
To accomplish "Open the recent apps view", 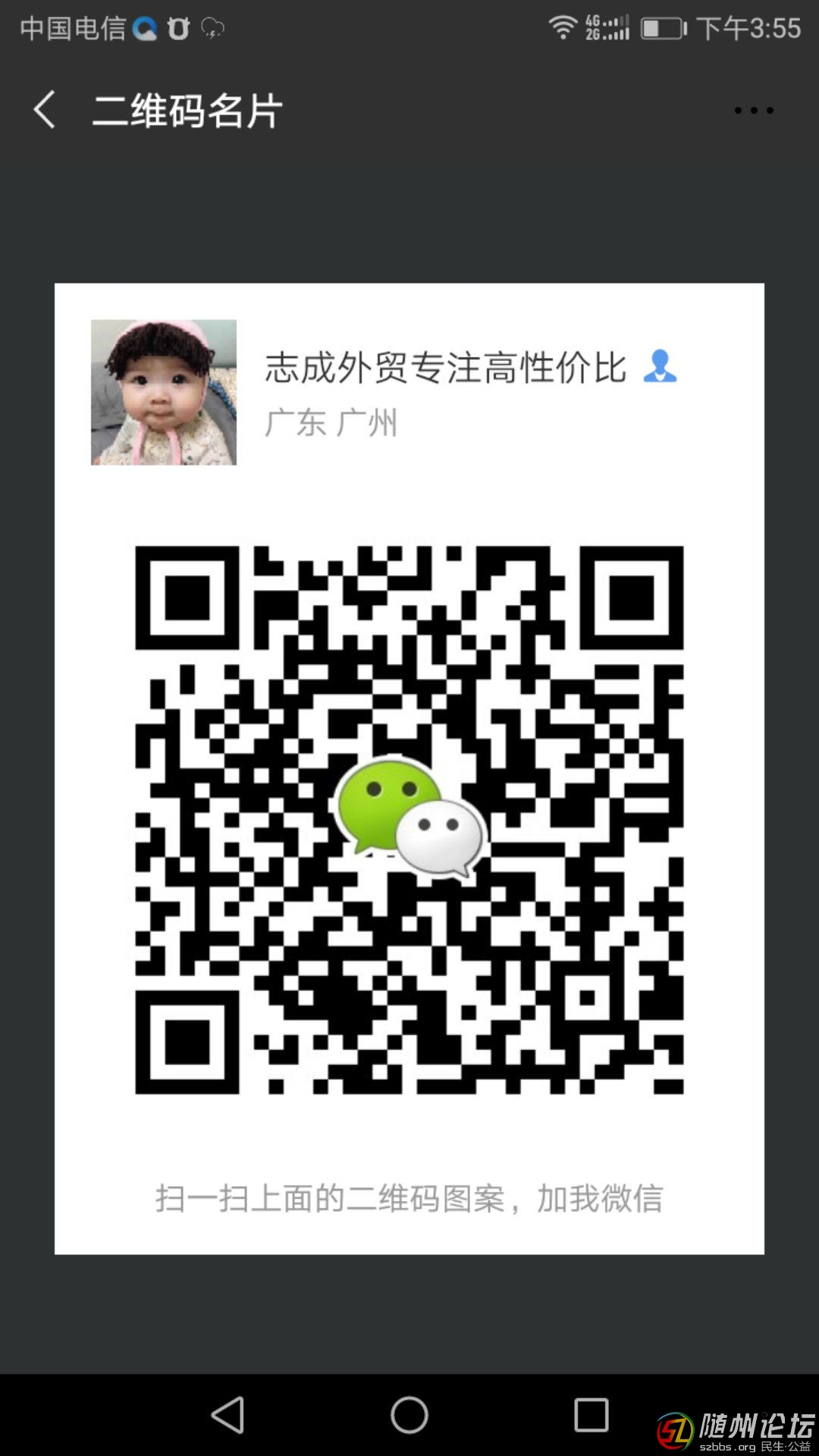I will 591,1415.
